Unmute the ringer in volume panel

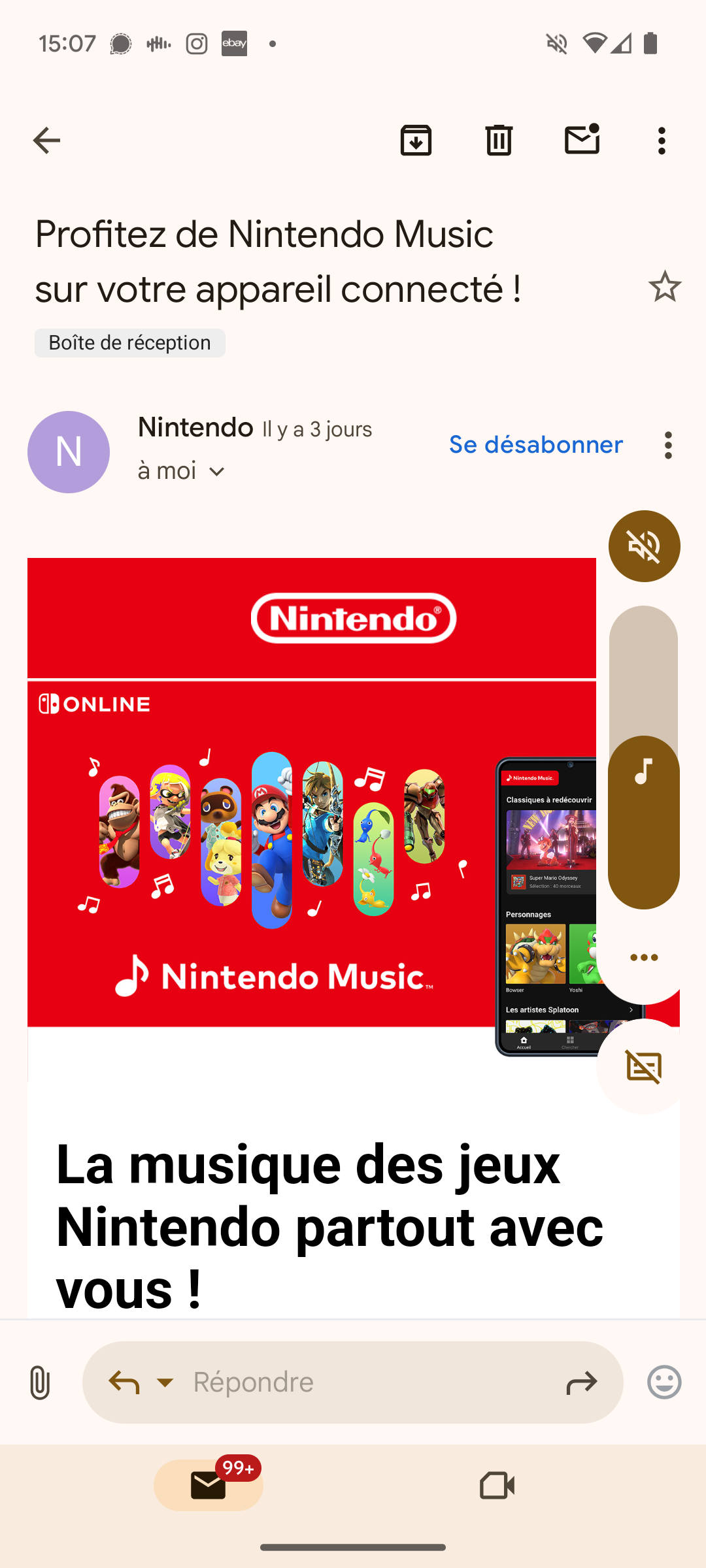click(x=644, y=546)
